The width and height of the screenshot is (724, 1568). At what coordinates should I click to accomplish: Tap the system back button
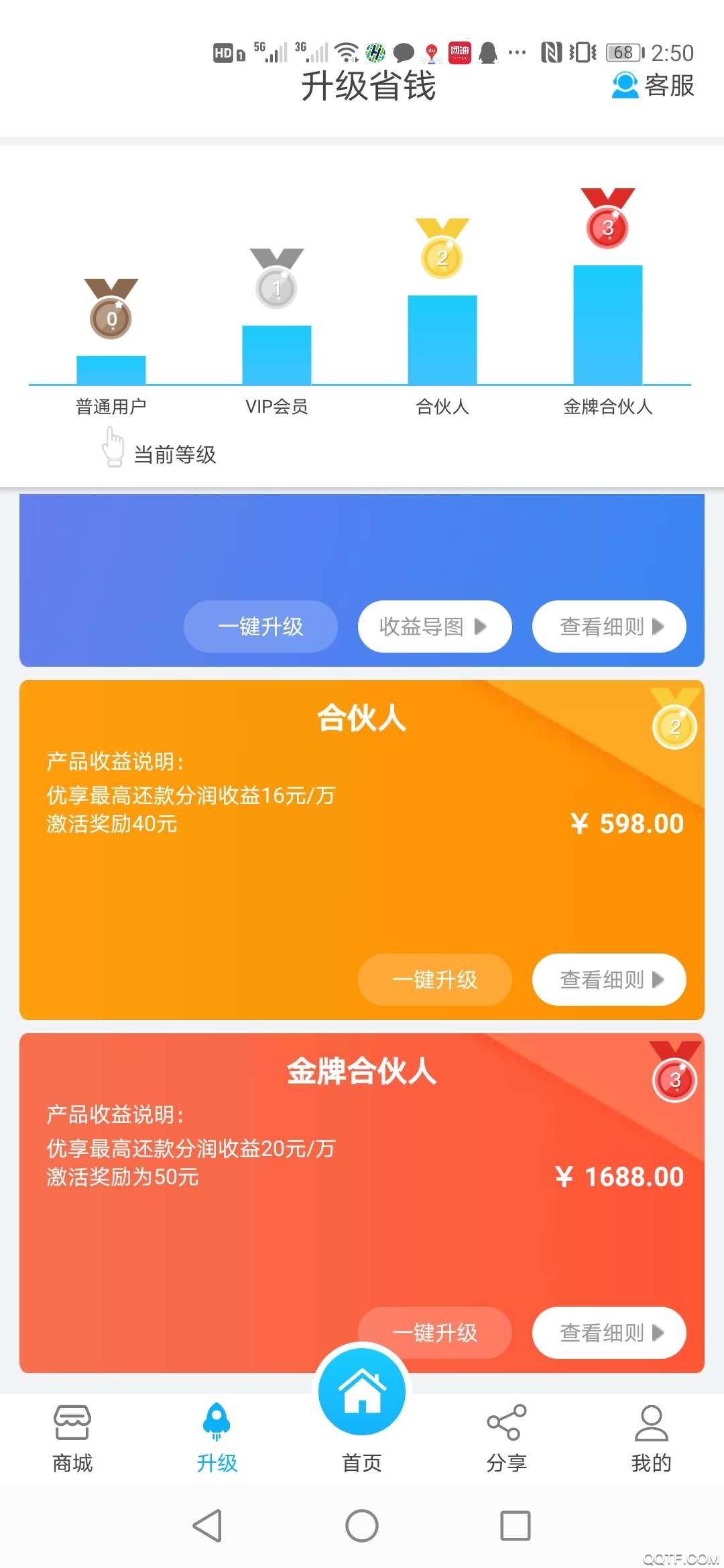tap(207, 1526)
